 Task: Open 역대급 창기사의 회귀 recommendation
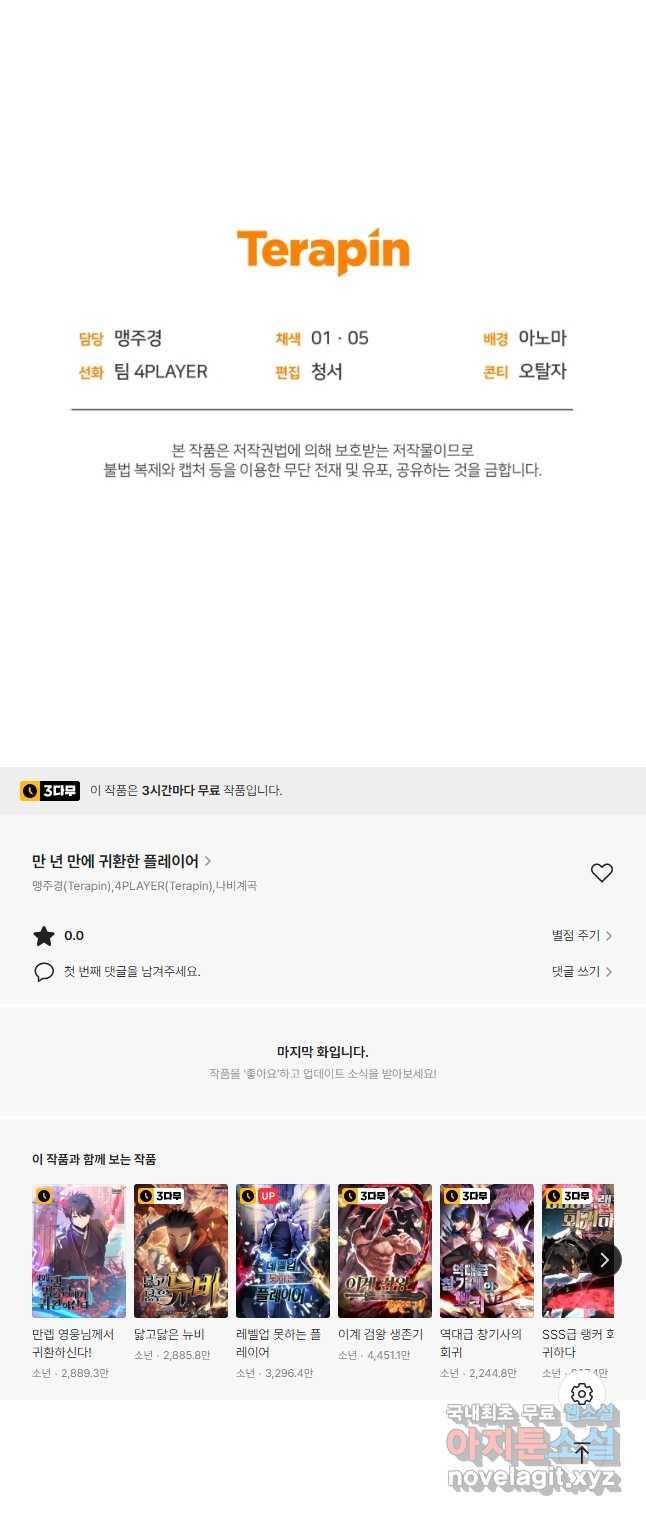[x=487, y=1251]
